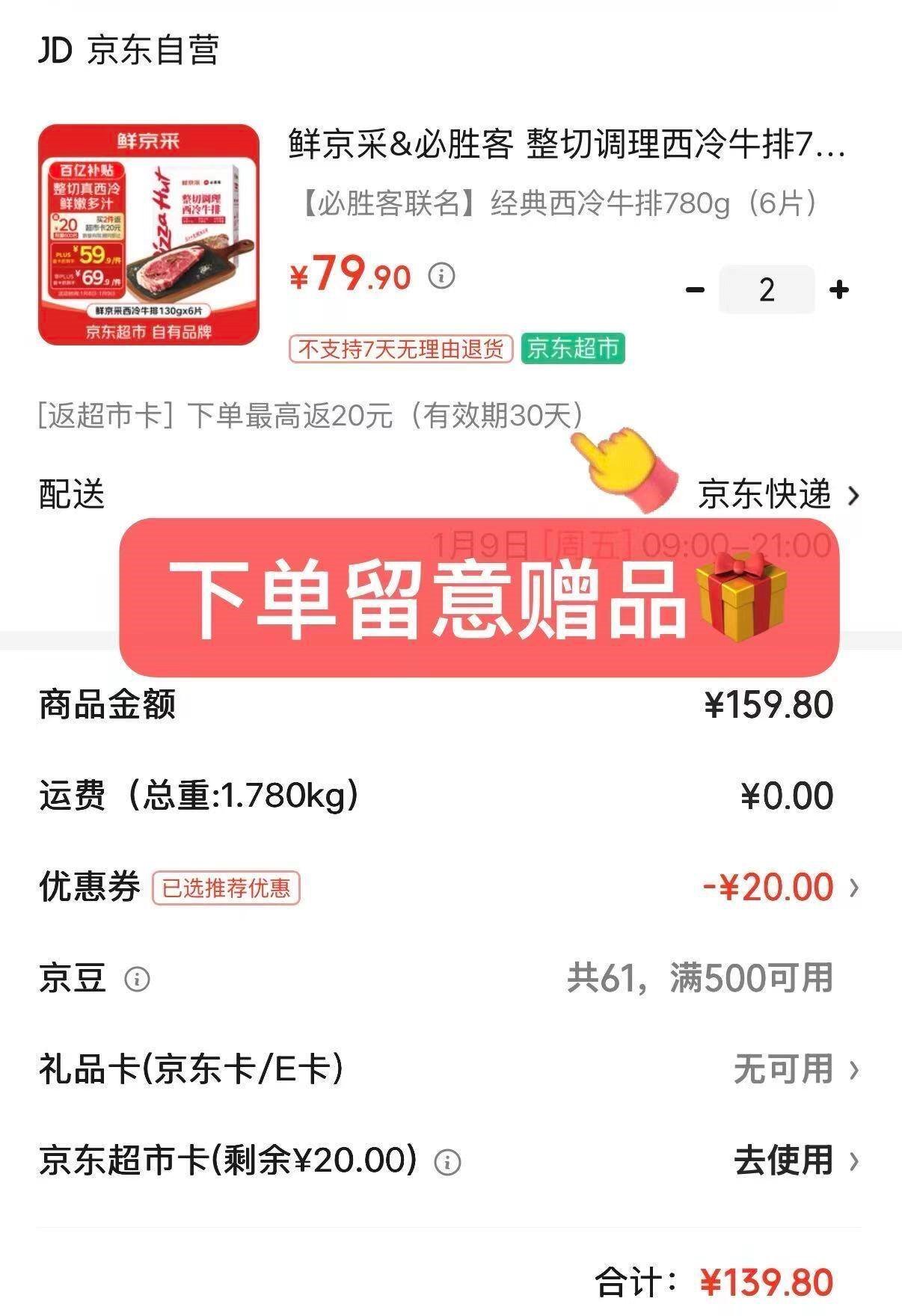Open the 鲜京采 steak product image
This screenshot has width=902, height=1316.
tap(149, 235)
